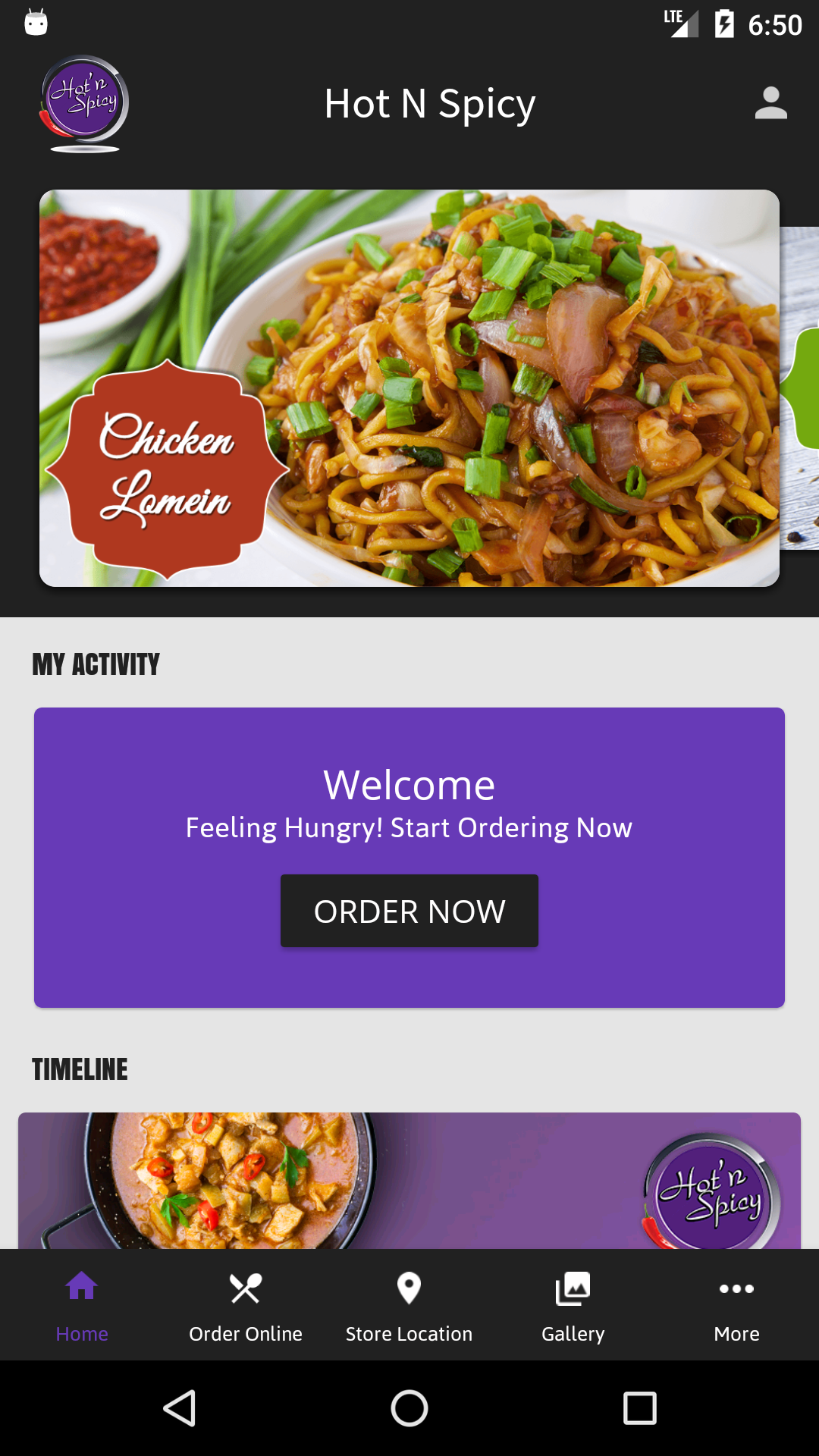
Task: Open the Store Location tab
Action: pos(409,1306)
